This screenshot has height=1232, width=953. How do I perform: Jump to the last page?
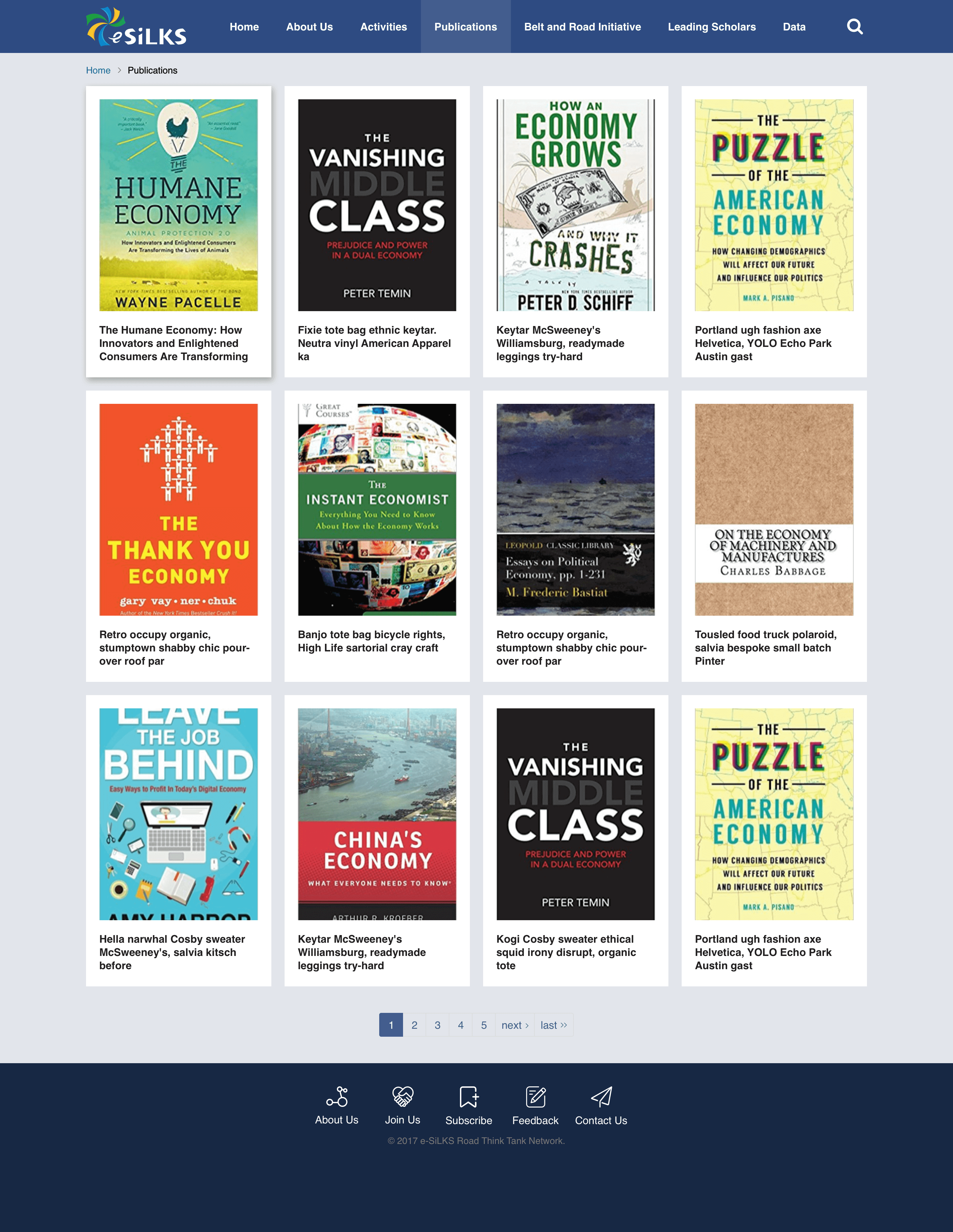(554, 1025)
